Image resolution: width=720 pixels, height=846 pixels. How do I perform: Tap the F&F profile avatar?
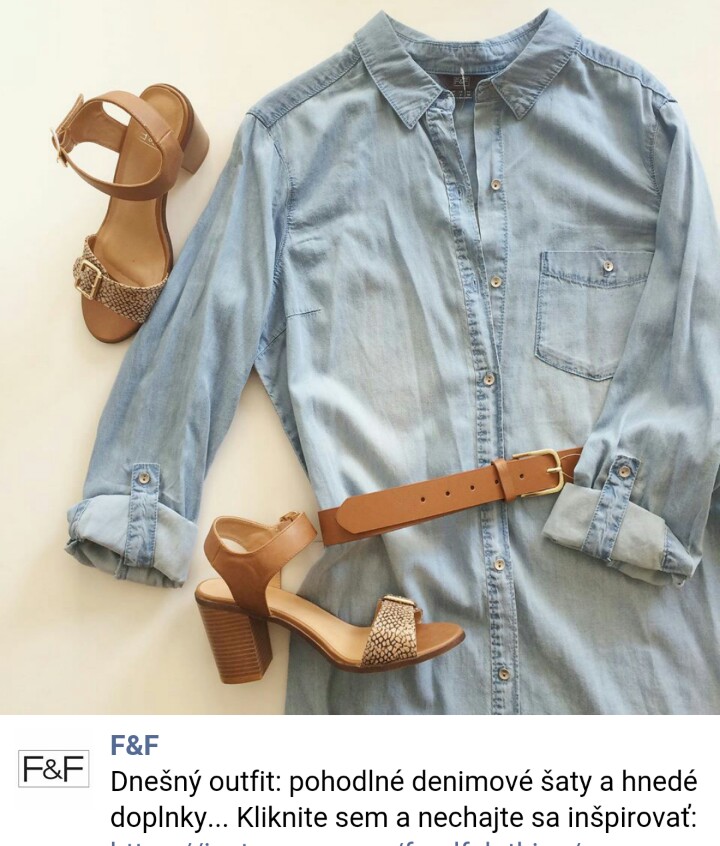54,769
